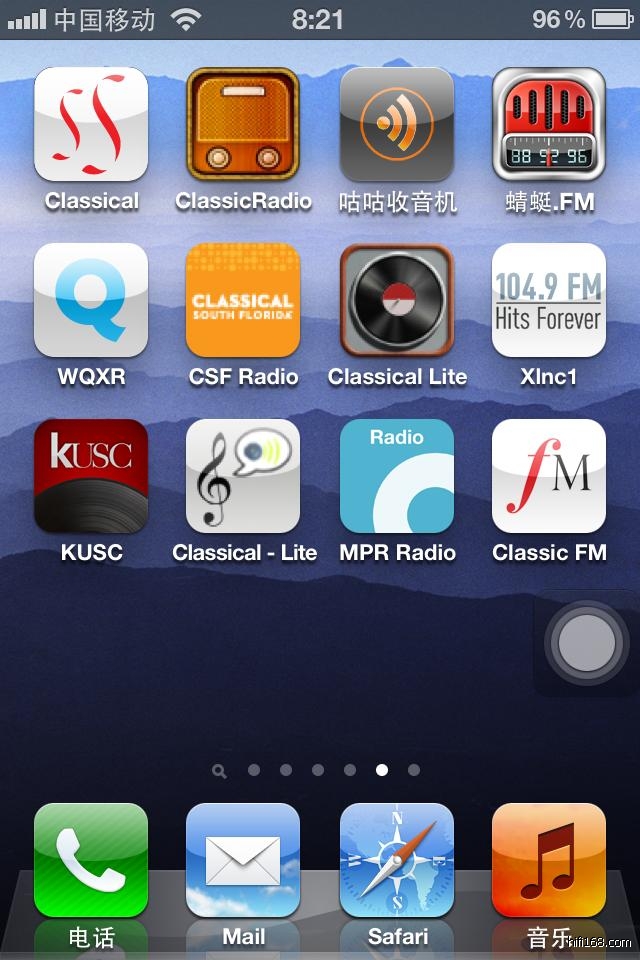Tap the AssistiveTouch floating button

point(587,643)
